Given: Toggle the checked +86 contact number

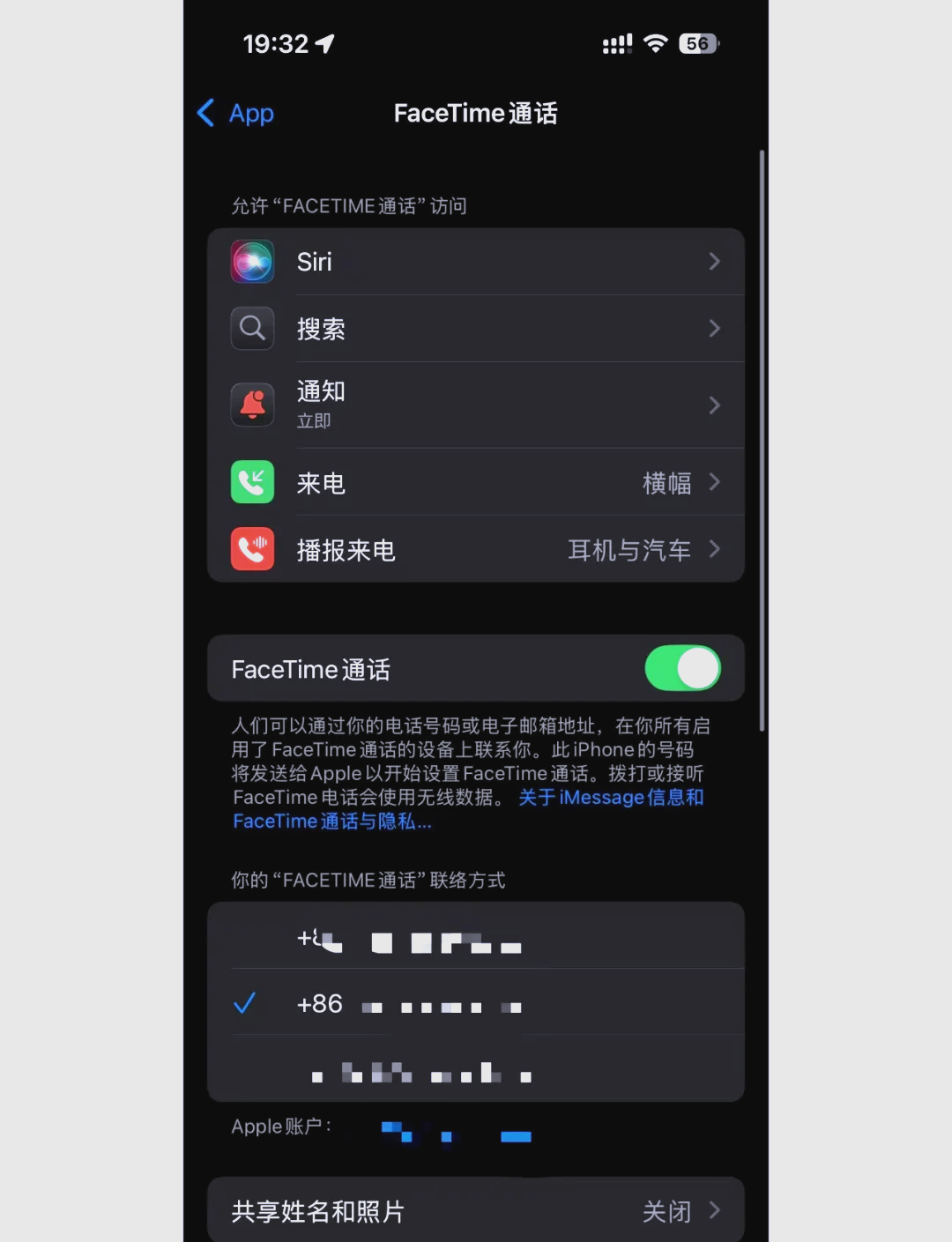Looking at the screenshot, I should pos(476,1004).
